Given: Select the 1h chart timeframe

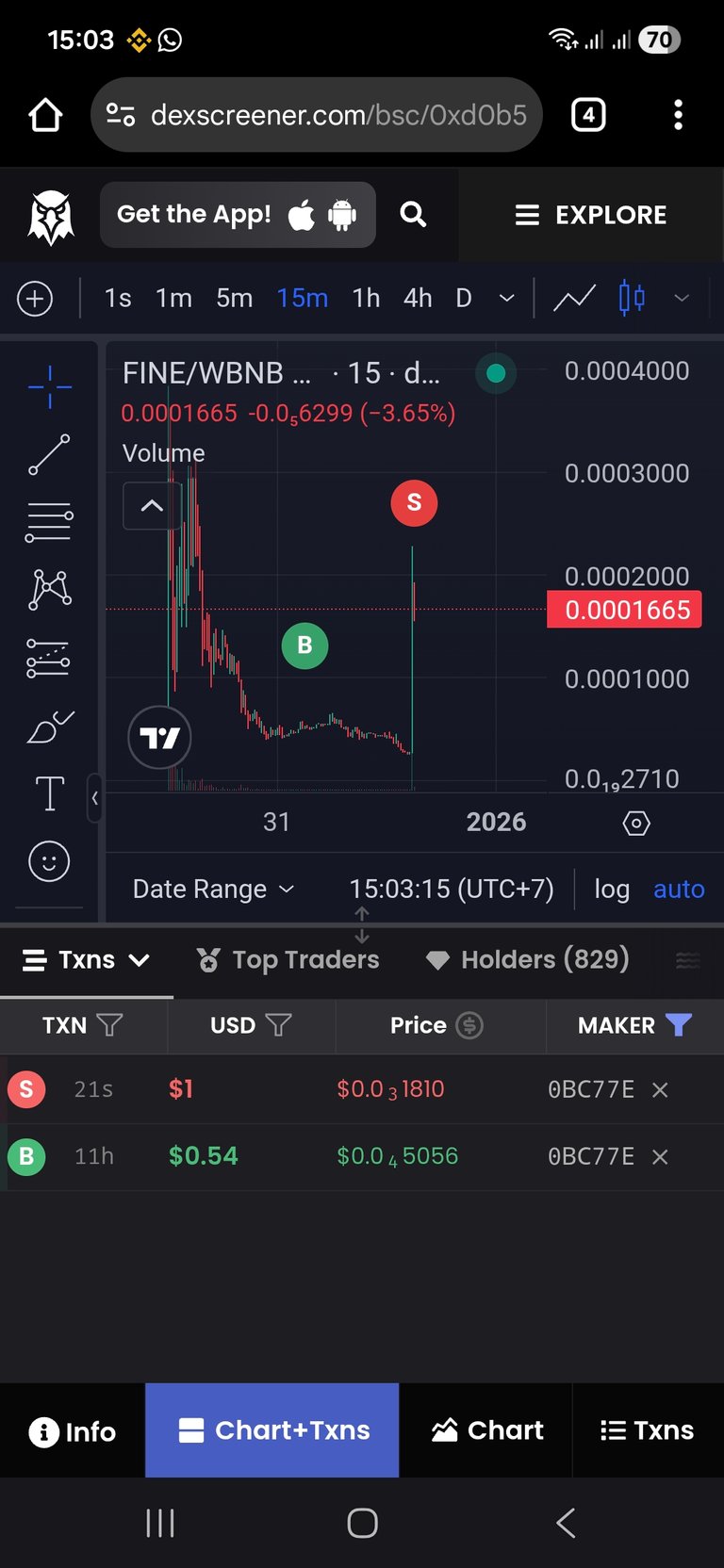Looking at the screenshot, I should point(366,299).
